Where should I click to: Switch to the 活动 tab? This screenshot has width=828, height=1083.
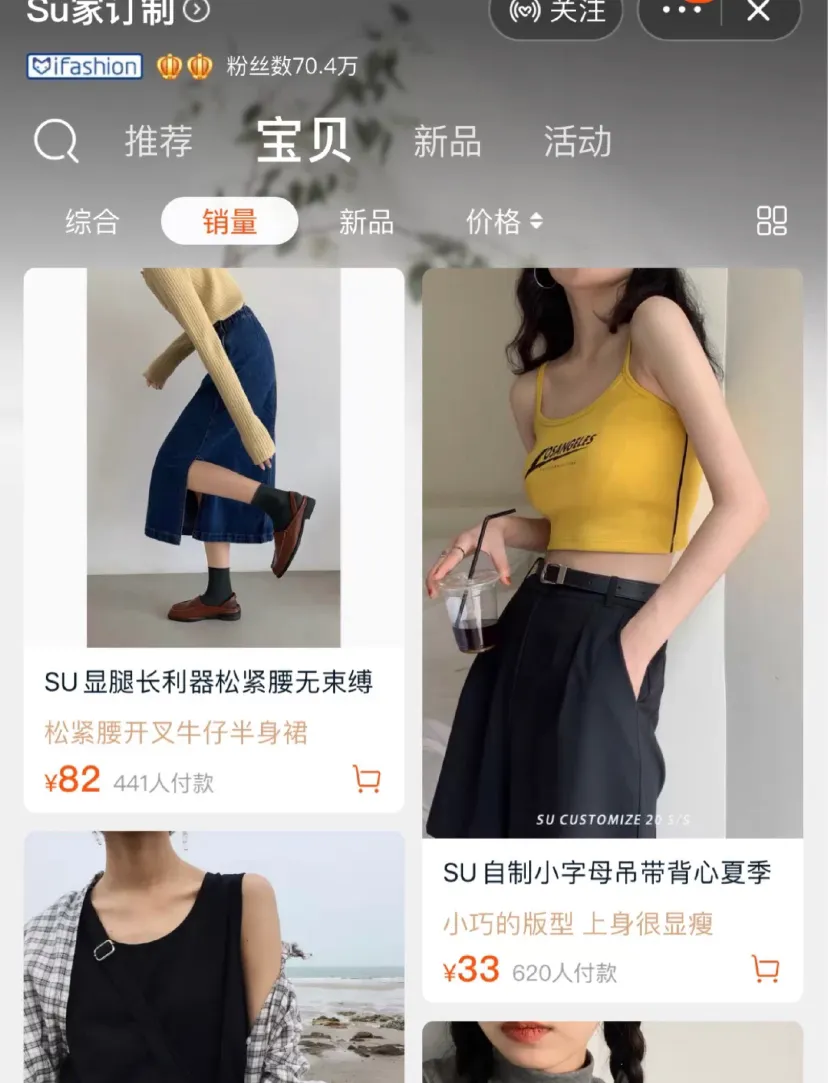(577, 142)
